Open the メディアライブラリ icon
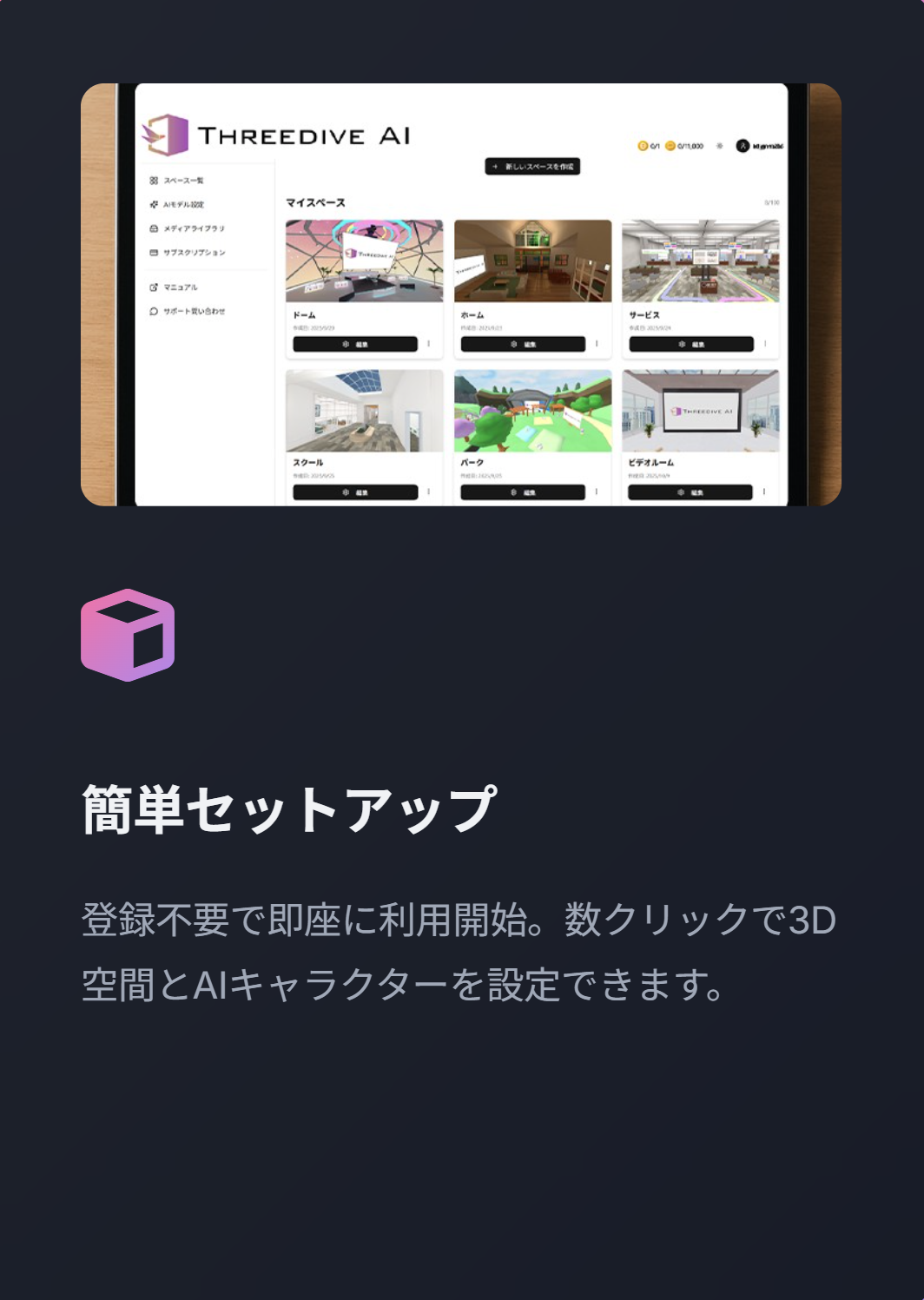This screenshot has height=1300, width=924. [x=153, y=229]
